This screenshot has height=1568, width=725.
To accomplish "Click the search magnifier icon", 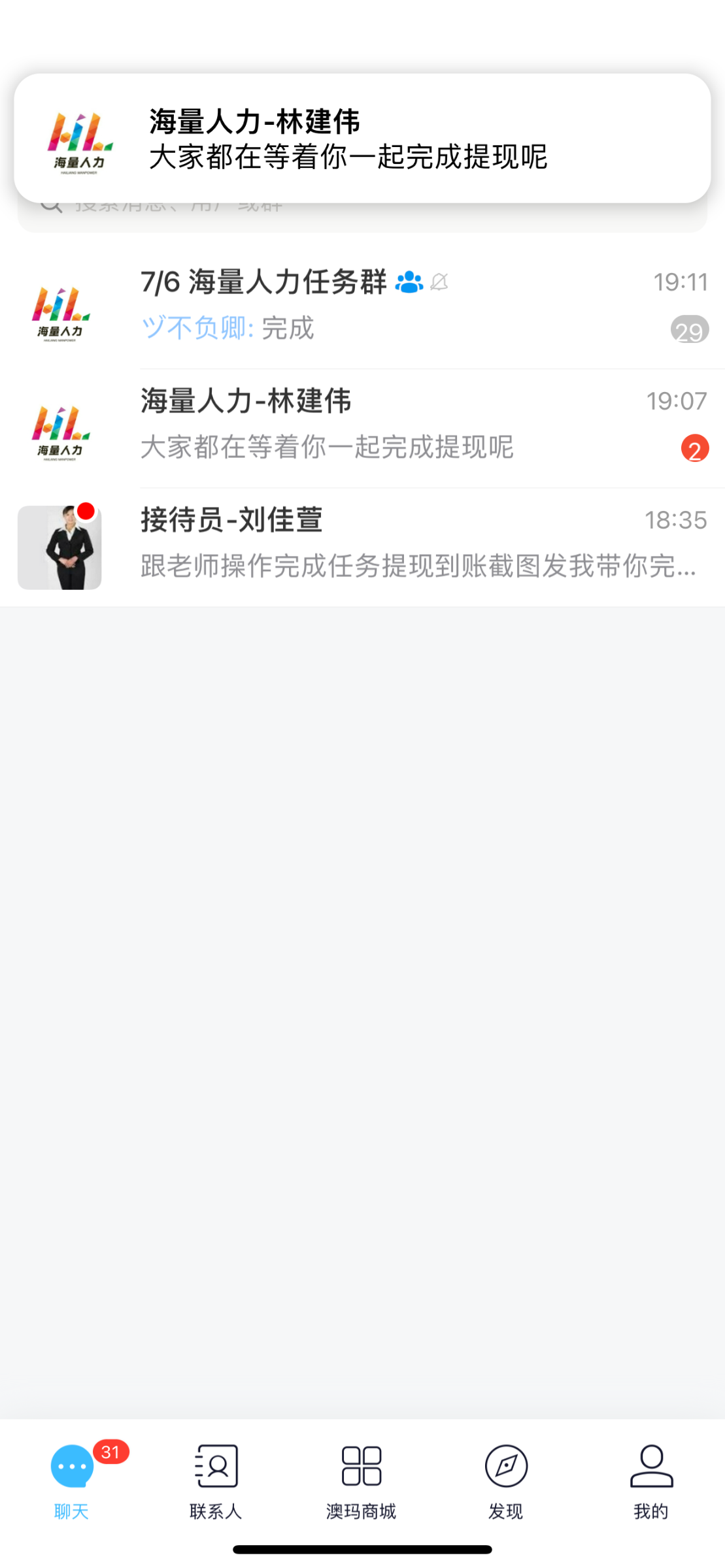I will click(x=50, y=204).
